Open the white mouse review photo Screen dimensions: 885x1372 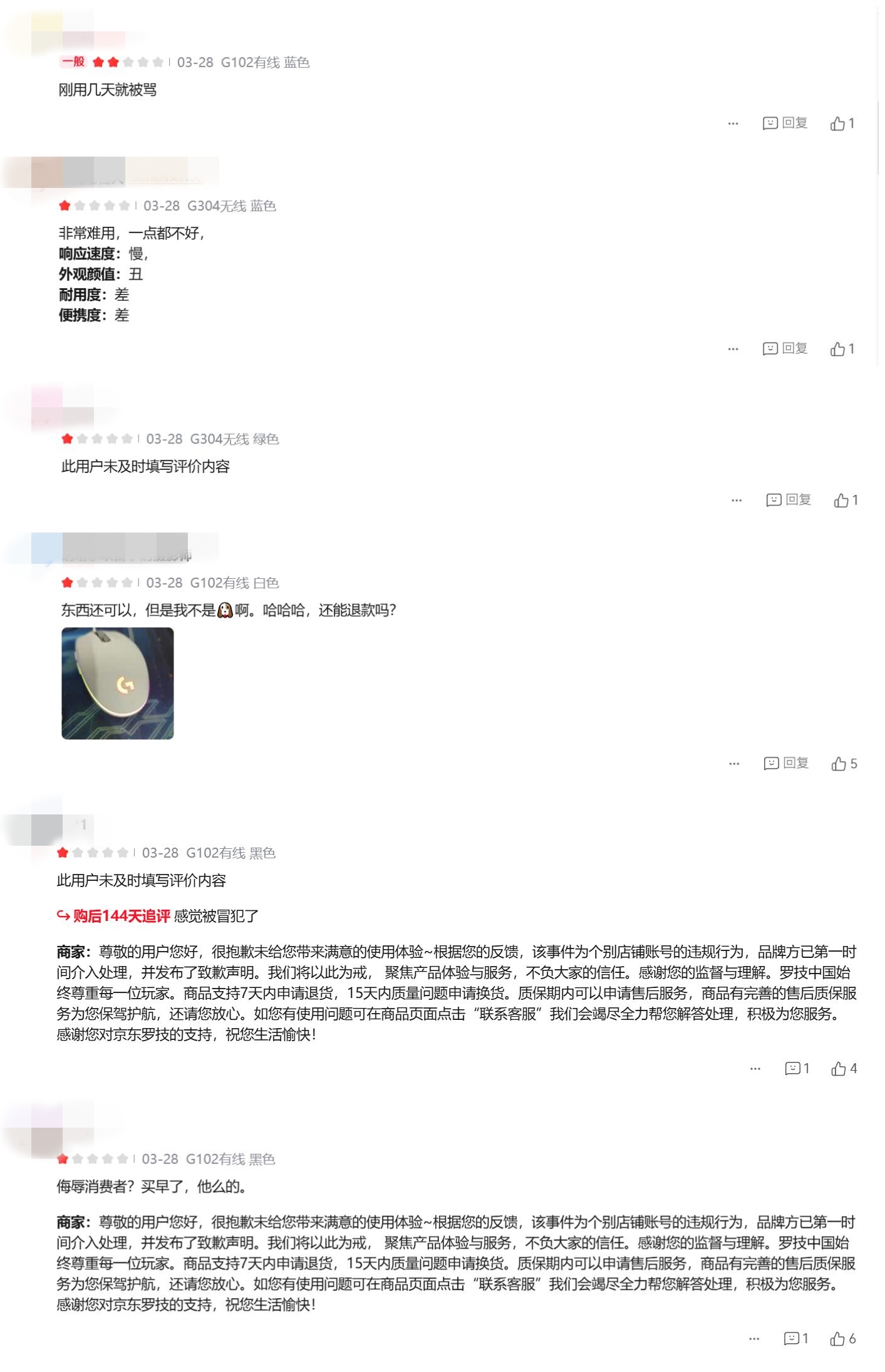pos(117,683)
